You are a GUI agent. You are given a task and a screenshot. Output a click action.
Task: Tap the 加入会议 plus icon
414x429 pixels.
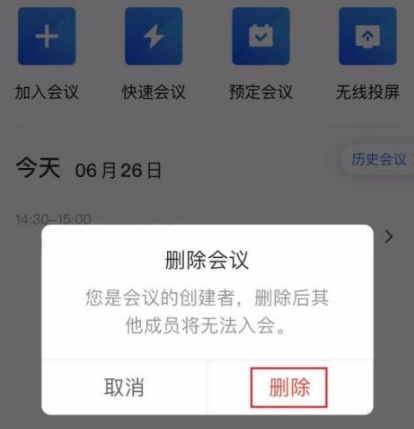click(x=47, y=36)
